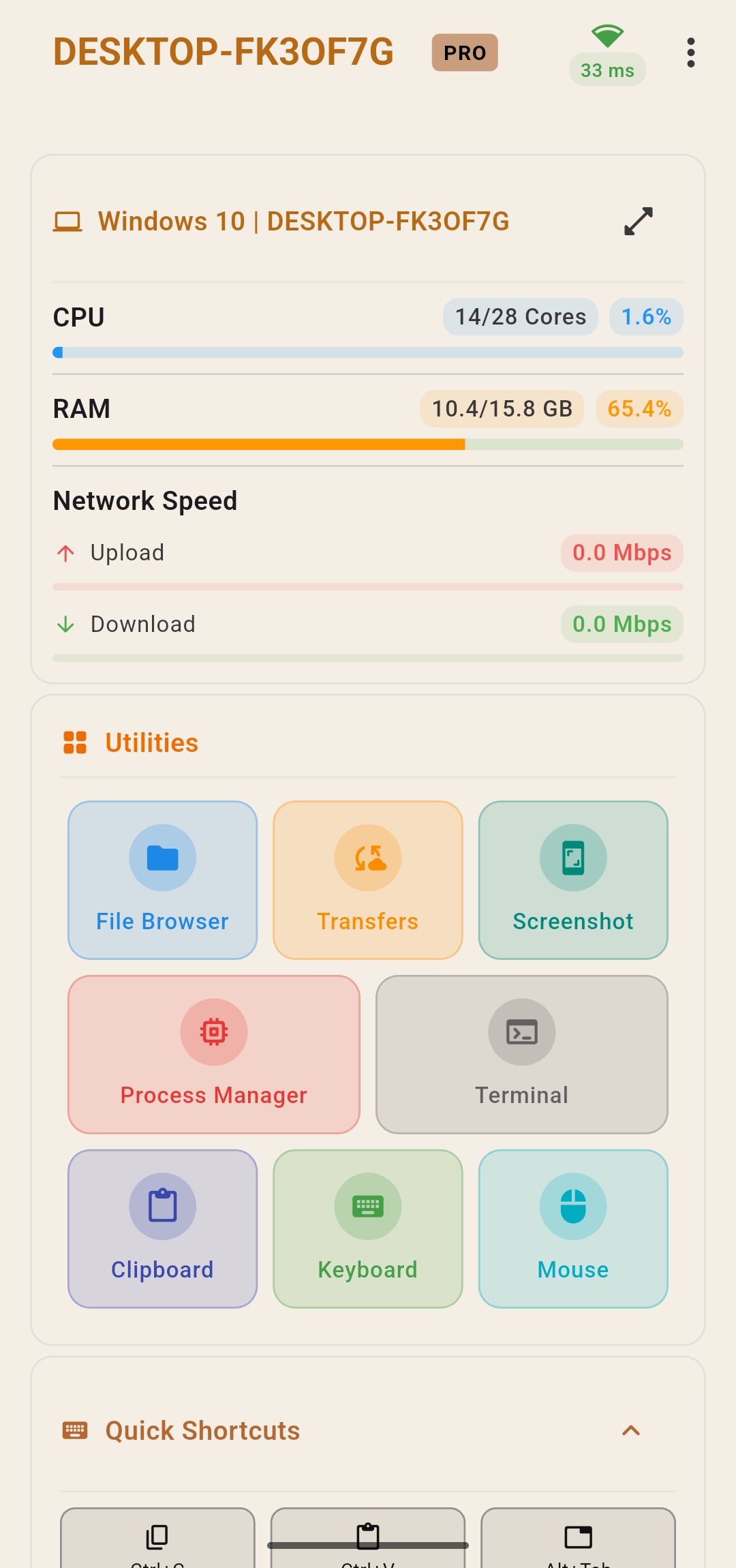Open the Clipboard utility
736x1568 pixels.
(x=162, y=1228)
